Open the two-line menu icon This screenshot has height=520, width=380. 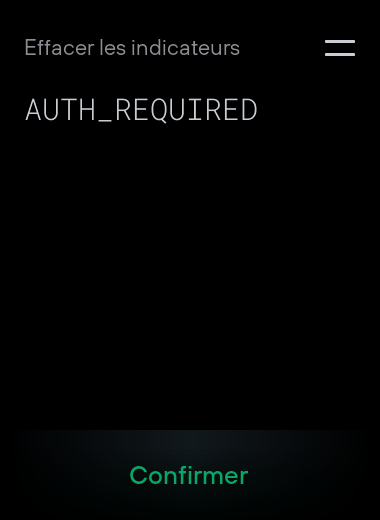click(x=340, y=48)
